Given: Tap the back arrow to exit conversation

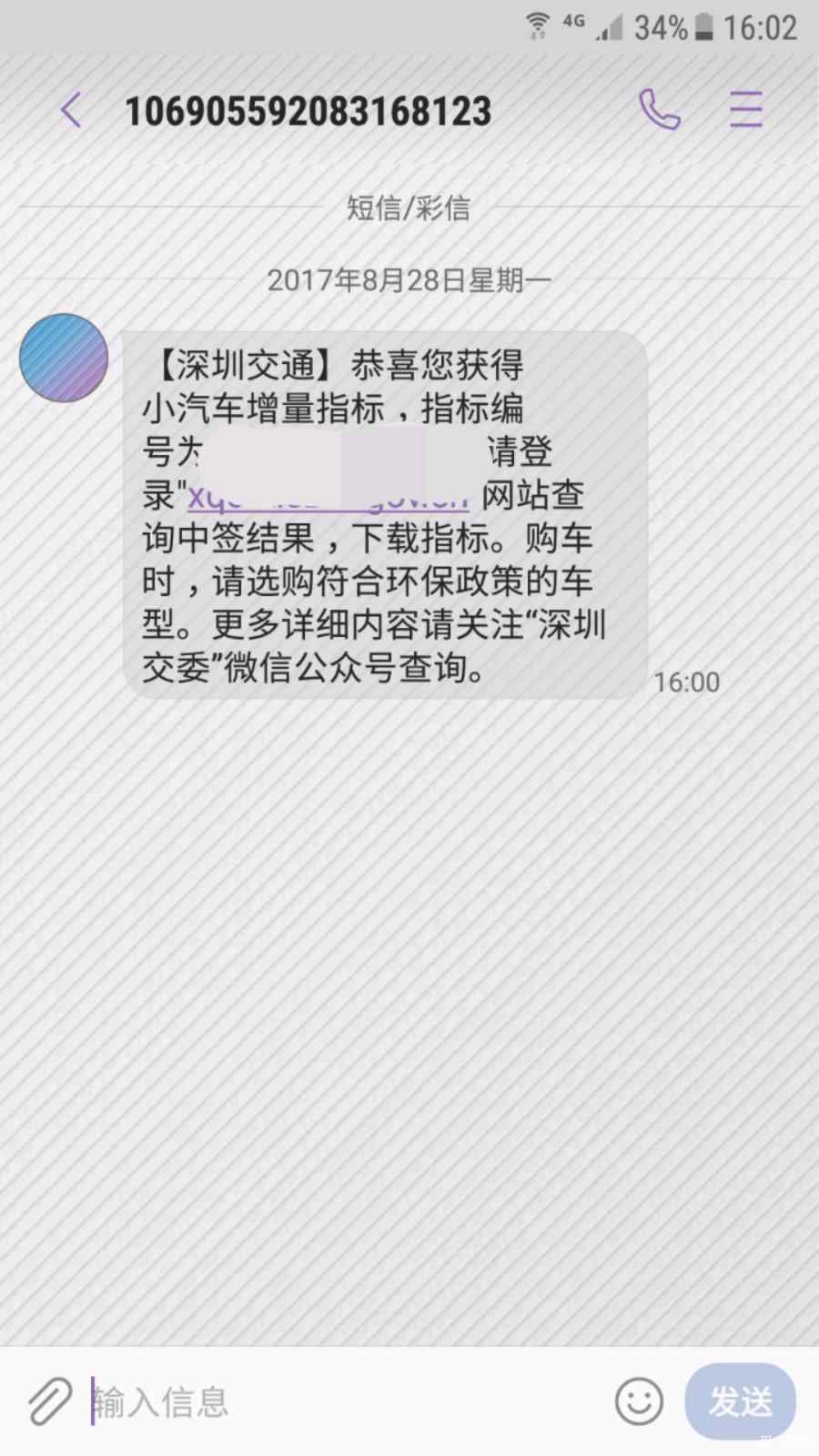Looking at the screenshot, I should tap(72, 108).
